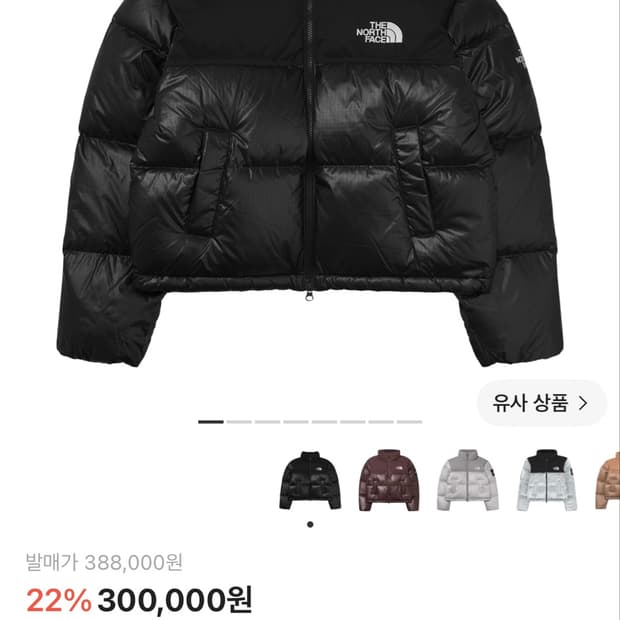Pick the tan jacket color thumbnail
This screenshot has height=620, width=620.
tap(607, 480)
